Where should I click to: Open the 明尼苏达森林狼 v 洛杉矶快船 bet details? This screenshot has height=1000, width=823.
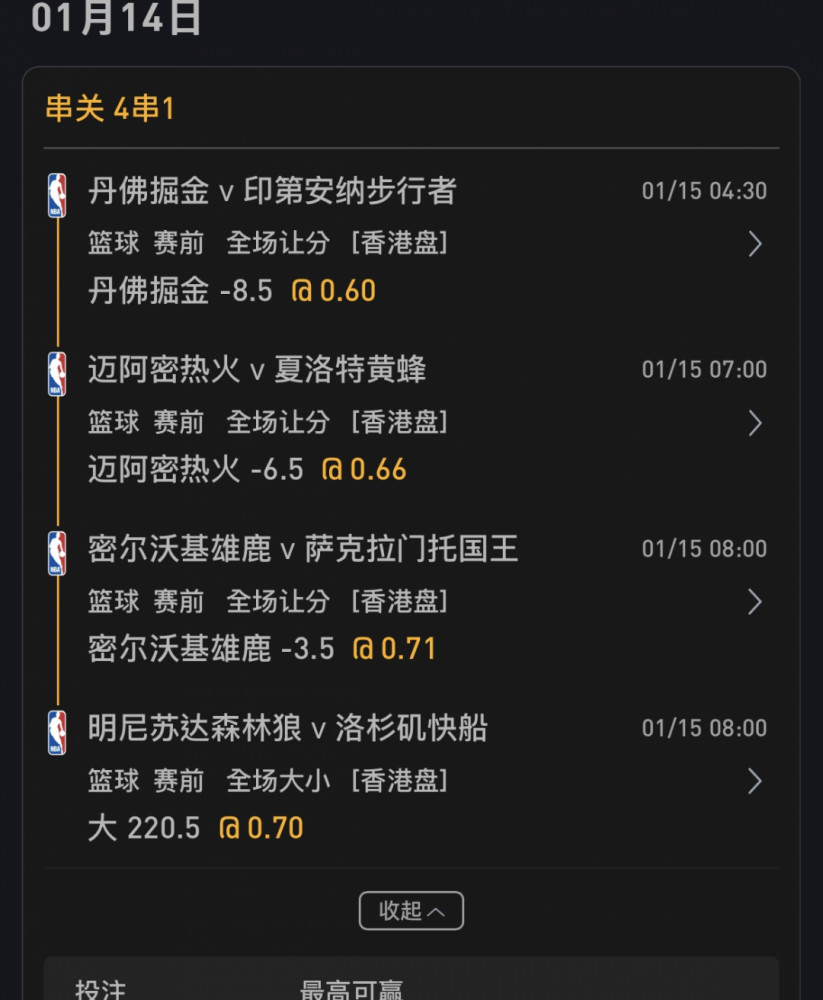coord(755,781)
